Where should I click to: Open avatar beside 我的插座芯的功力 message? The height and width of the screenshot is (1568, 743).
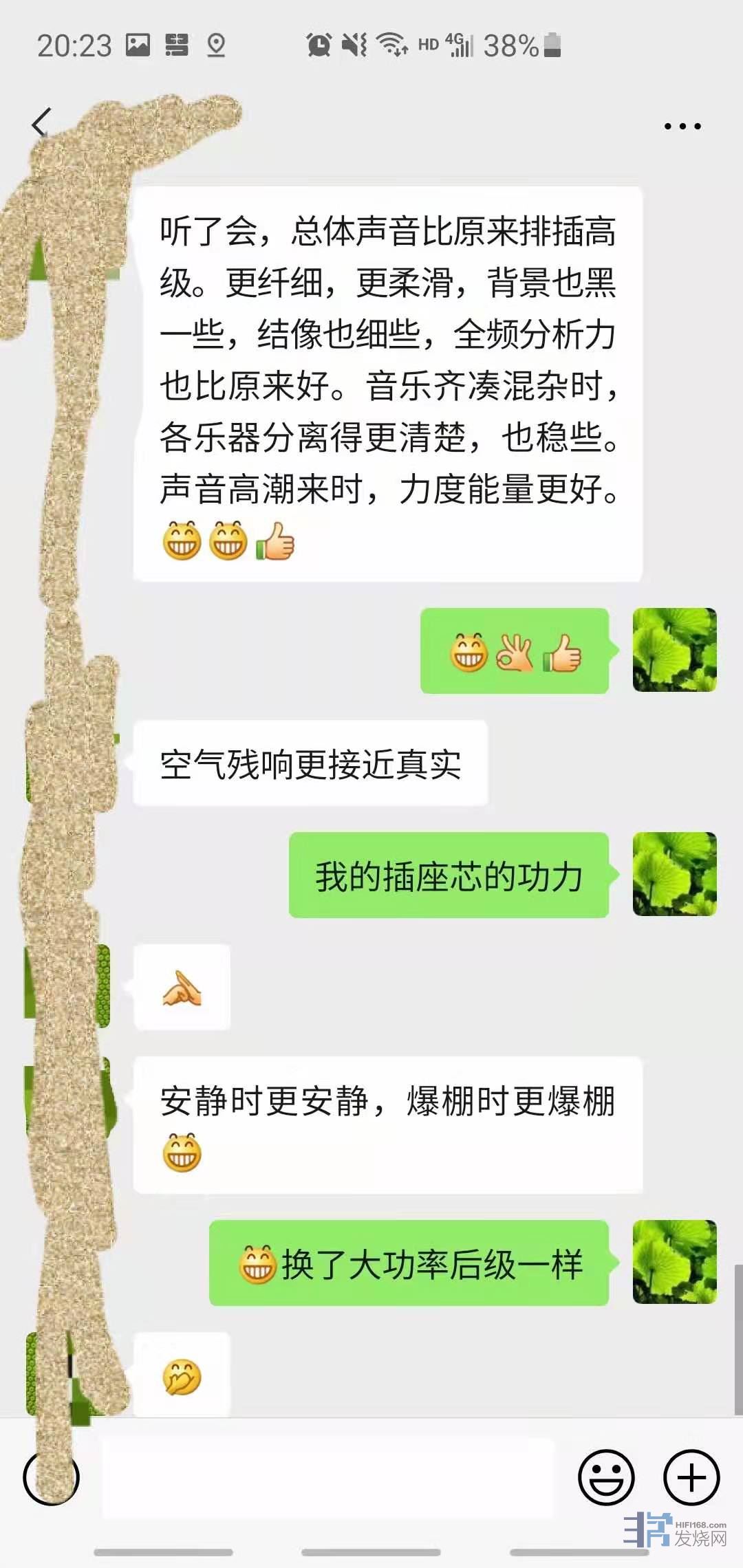674,874
